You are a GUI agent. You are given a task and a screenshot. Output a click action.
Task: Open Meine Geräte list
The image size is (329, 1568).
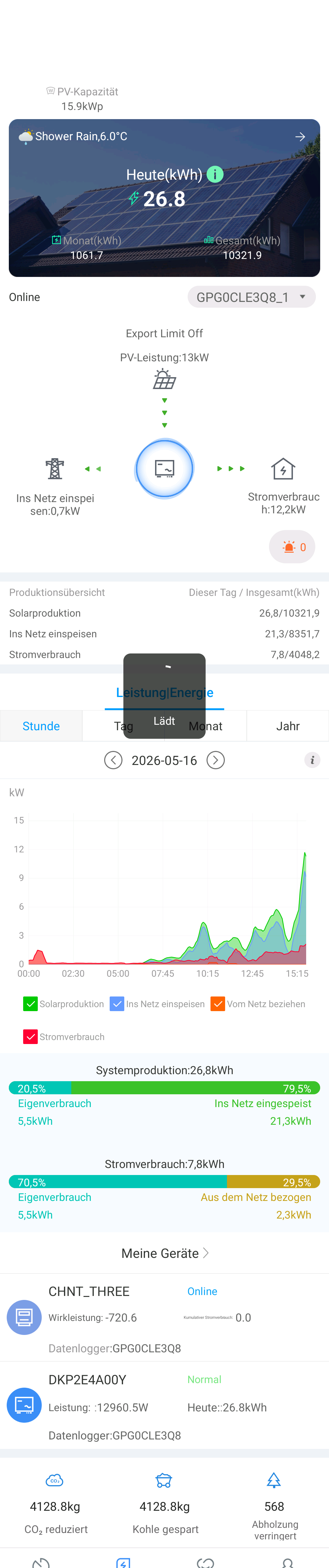pyautogui.click(x=164, y=1253)
